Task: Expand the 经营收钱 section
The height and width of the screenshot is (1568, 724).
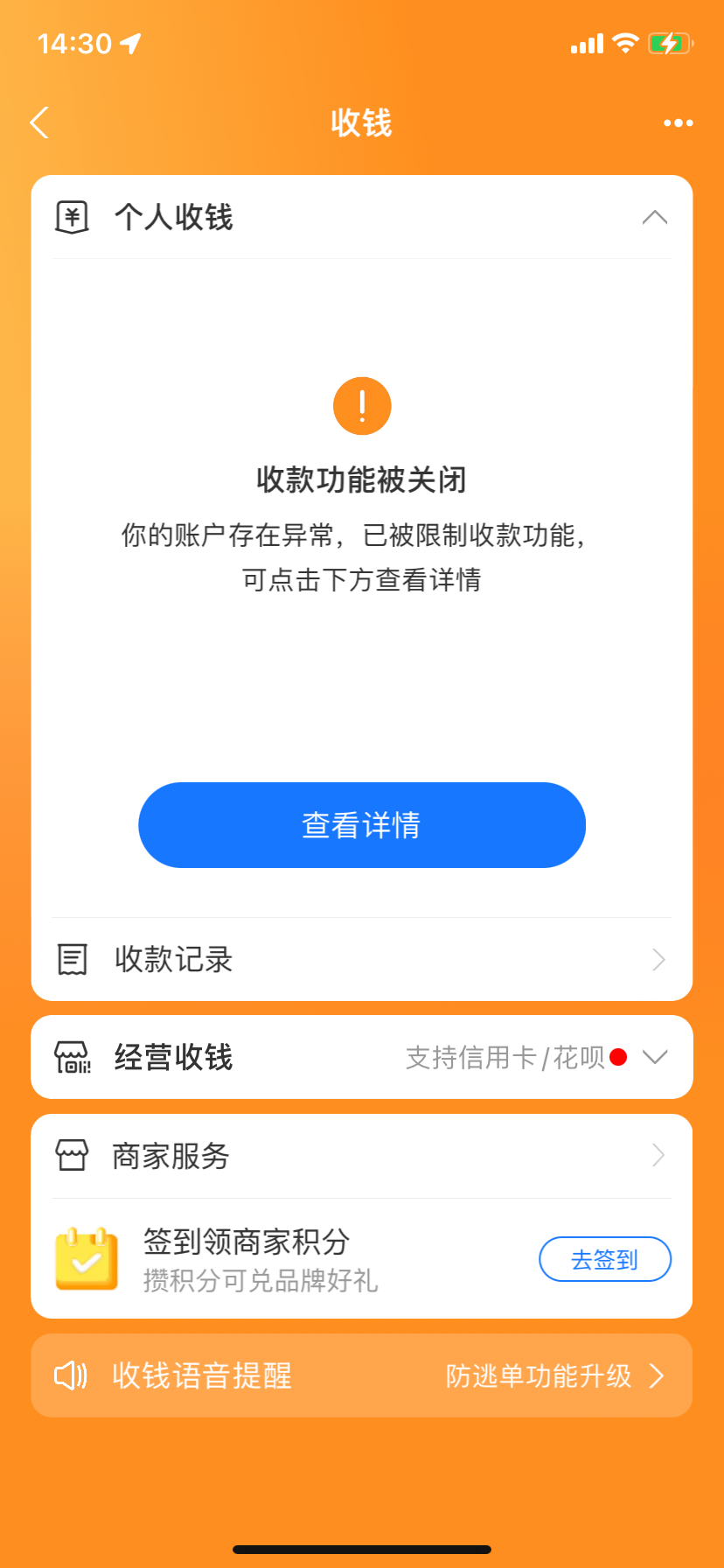Action: click(x=654, y=1057)
